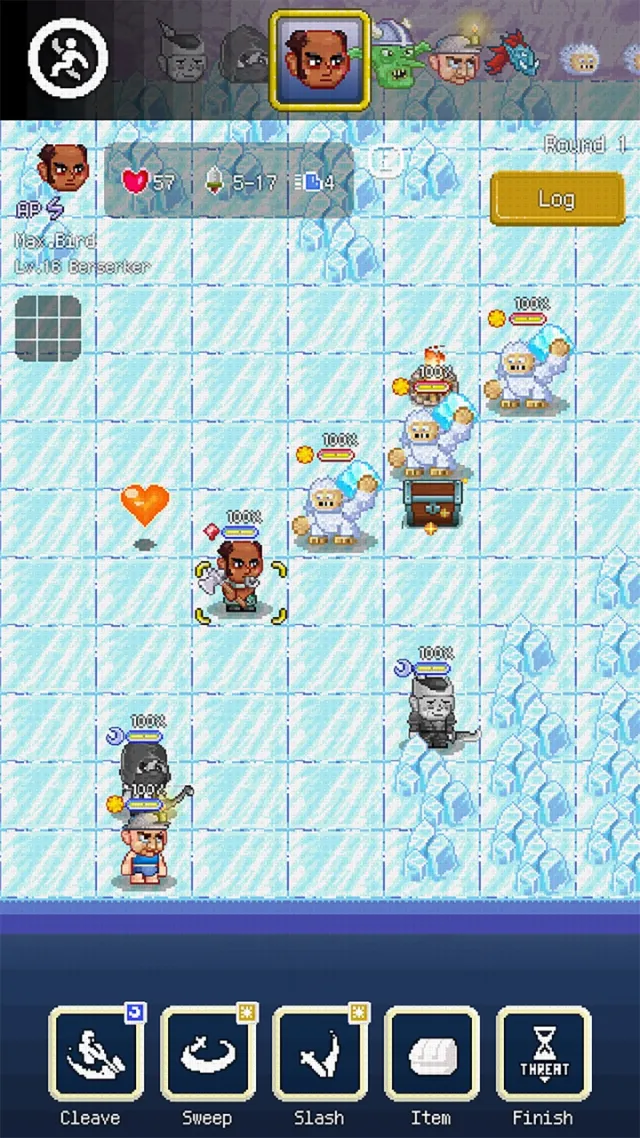640x1138 pixels.
Task: Finish the current turn
Action: pos(543,1054)
